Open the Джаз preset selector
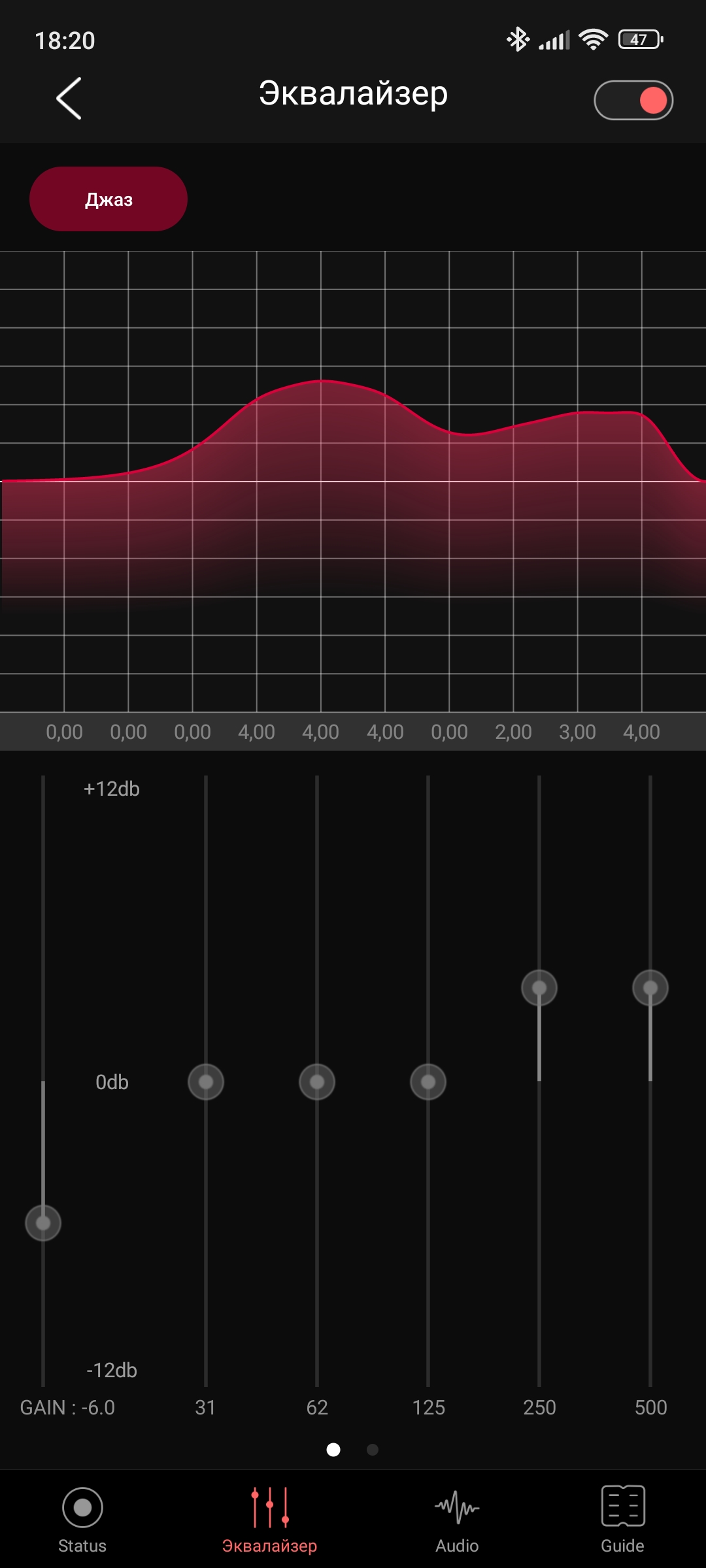The image size is (706, 1568). (109, 199)
